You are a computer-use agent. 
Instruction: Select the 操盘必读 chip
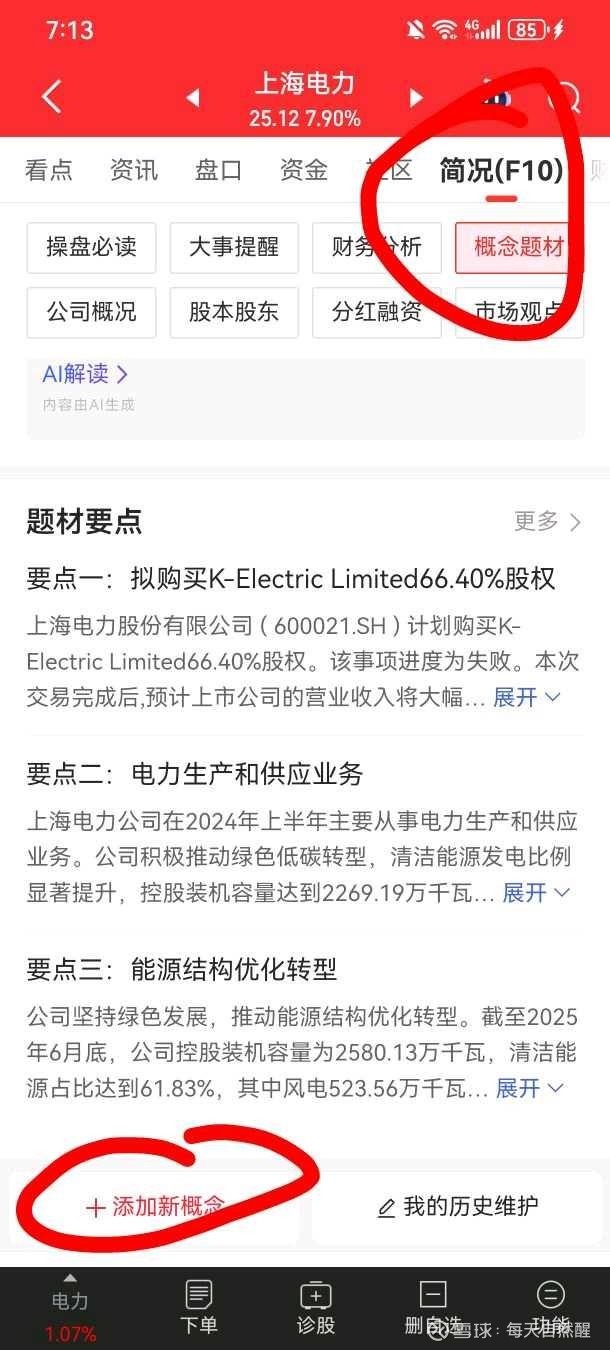tap(91, 247)
